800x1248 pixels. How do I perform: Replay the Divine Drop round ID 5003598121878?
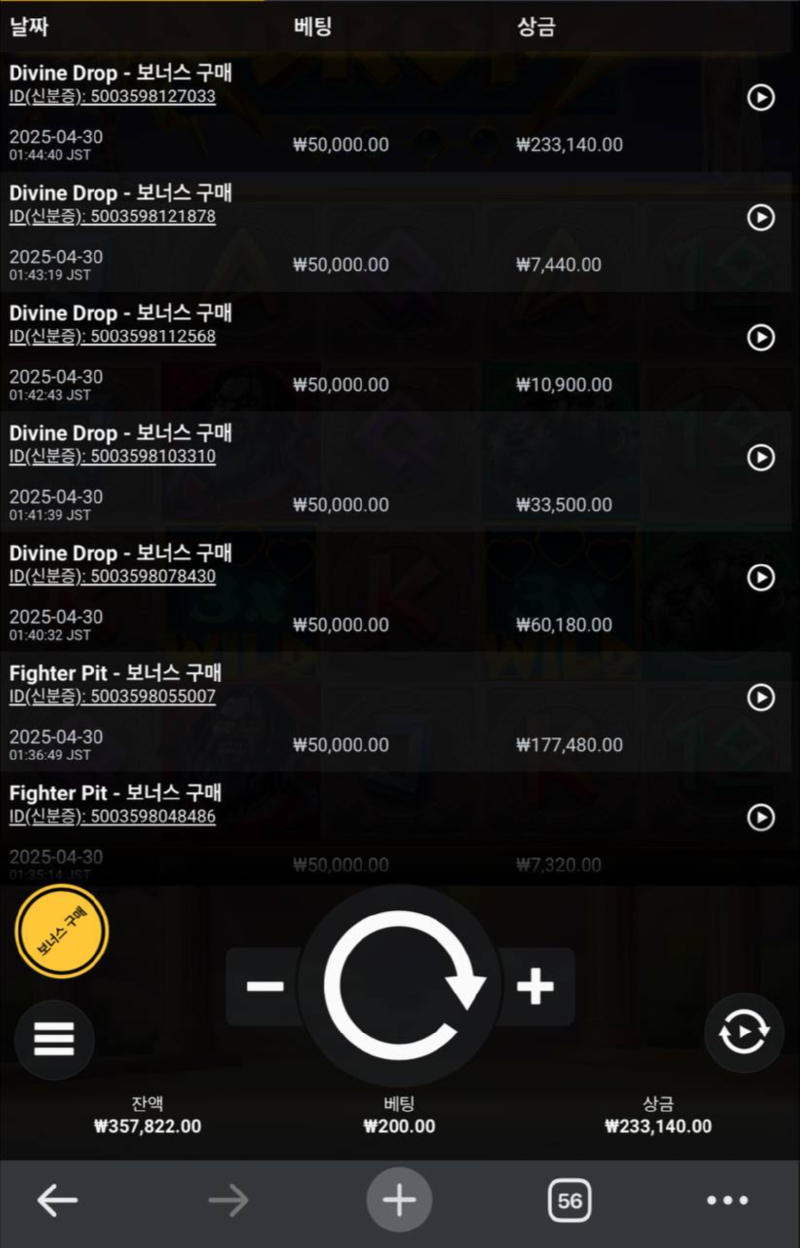[761, 217]
